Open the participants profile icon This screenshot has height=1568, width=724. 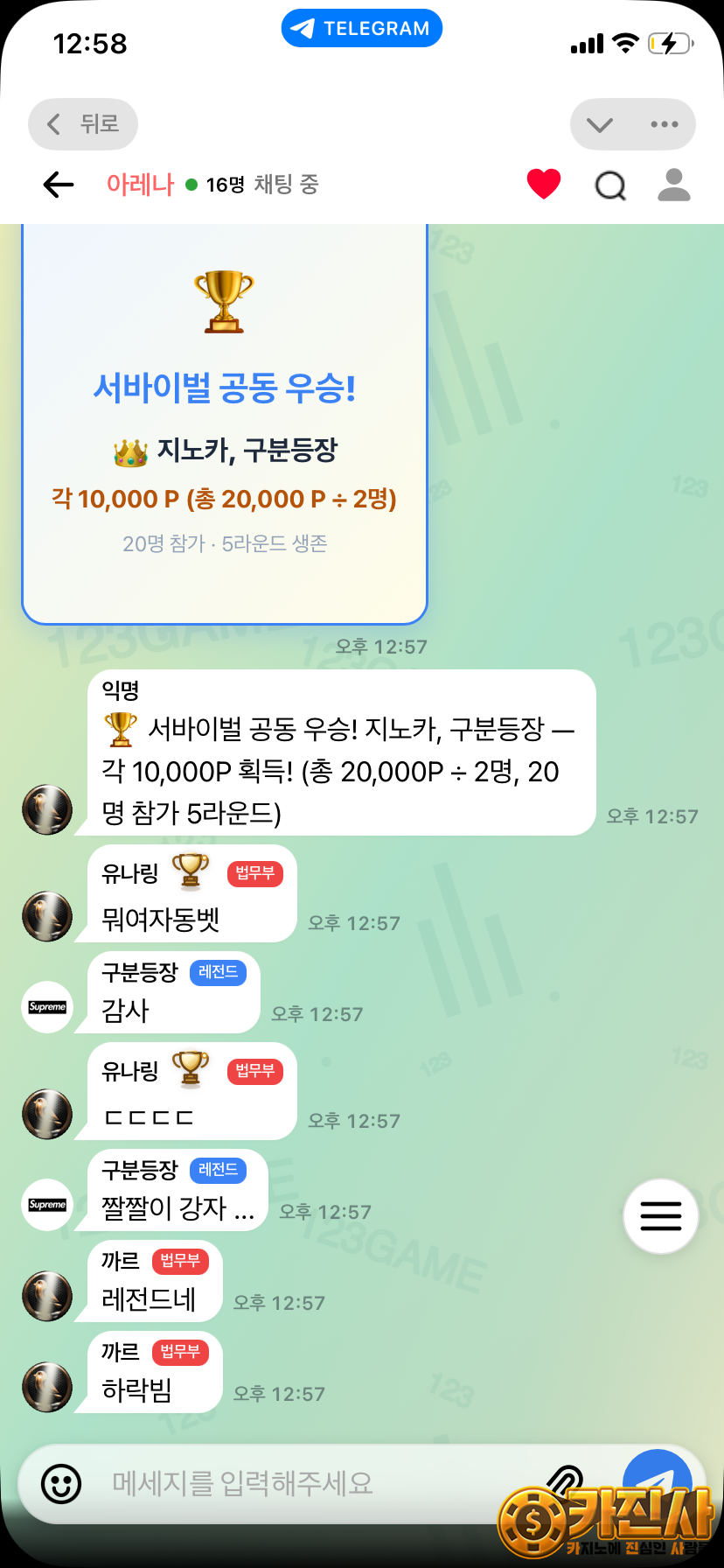click(674, 185)
